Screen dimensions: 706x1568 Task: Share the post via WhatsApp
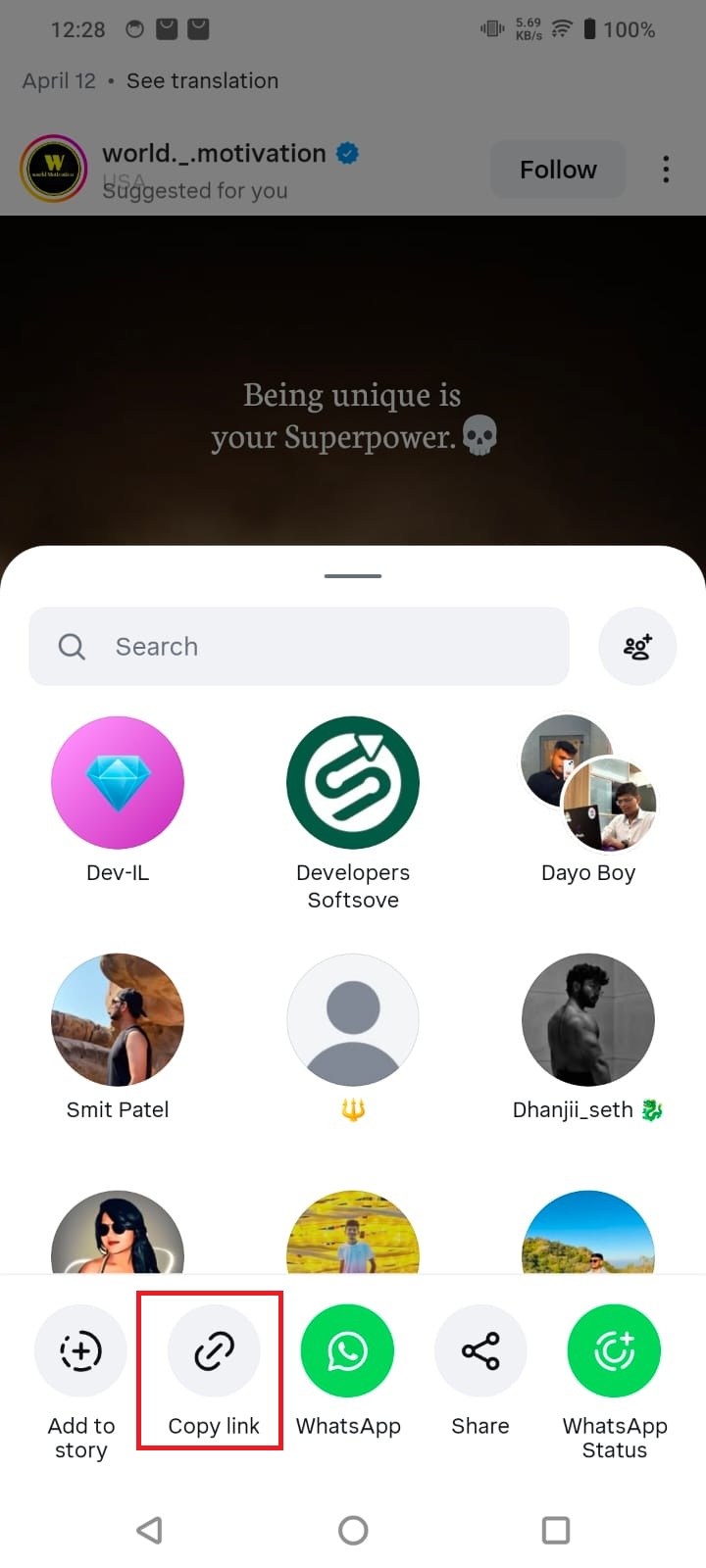(347, 1351)
